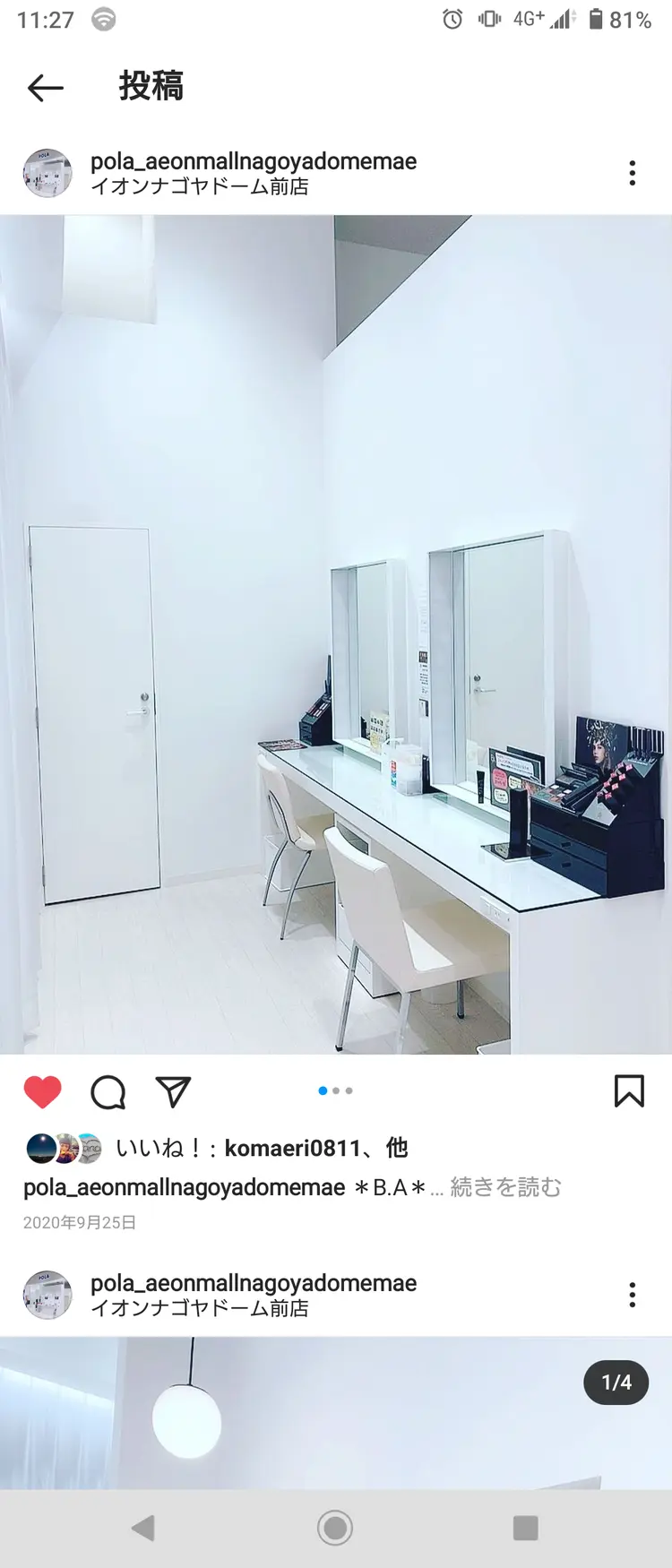Expand caption with 続きを読む
Image resolution: width=672 pixels, height=1568 pixels.
[505, 1187]
